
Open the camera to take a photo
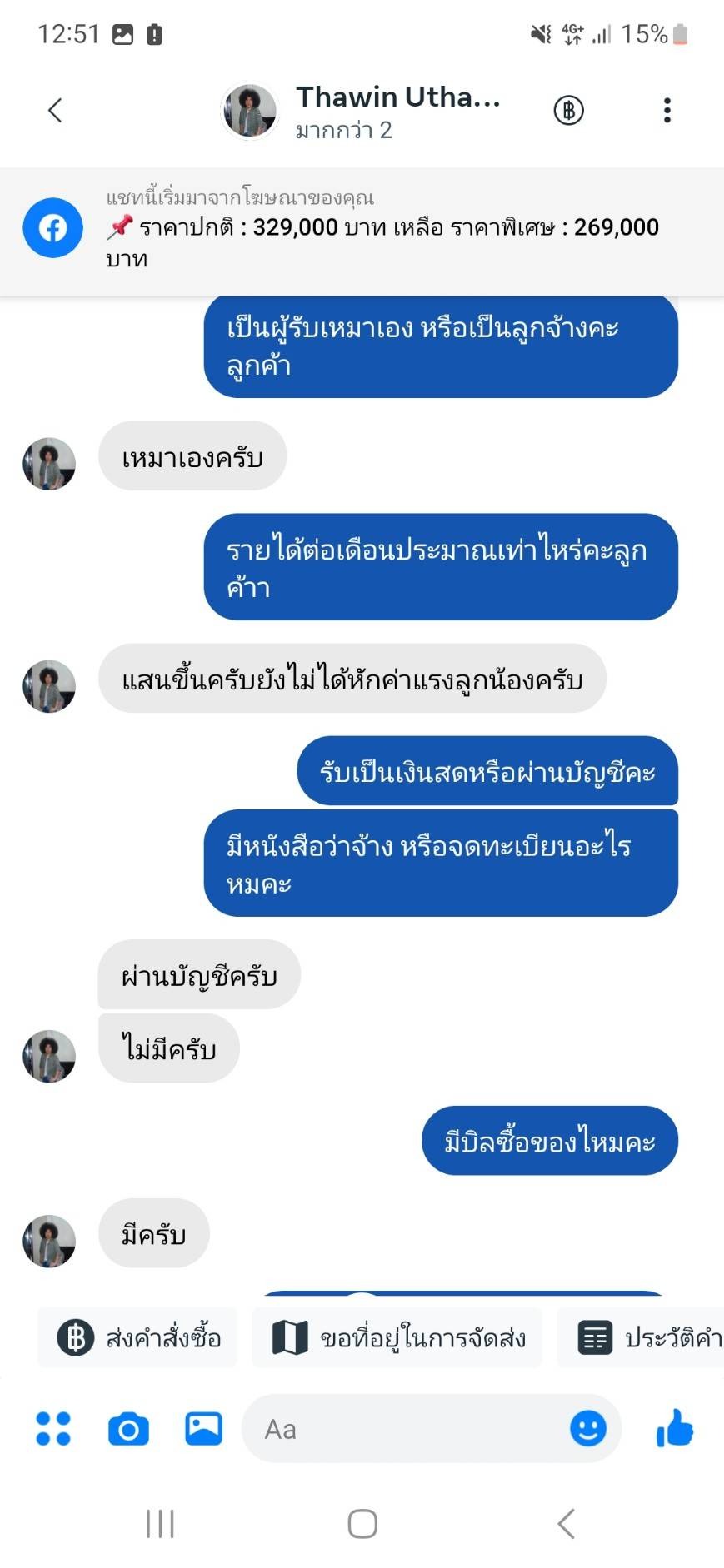[x=128, y=1429]
